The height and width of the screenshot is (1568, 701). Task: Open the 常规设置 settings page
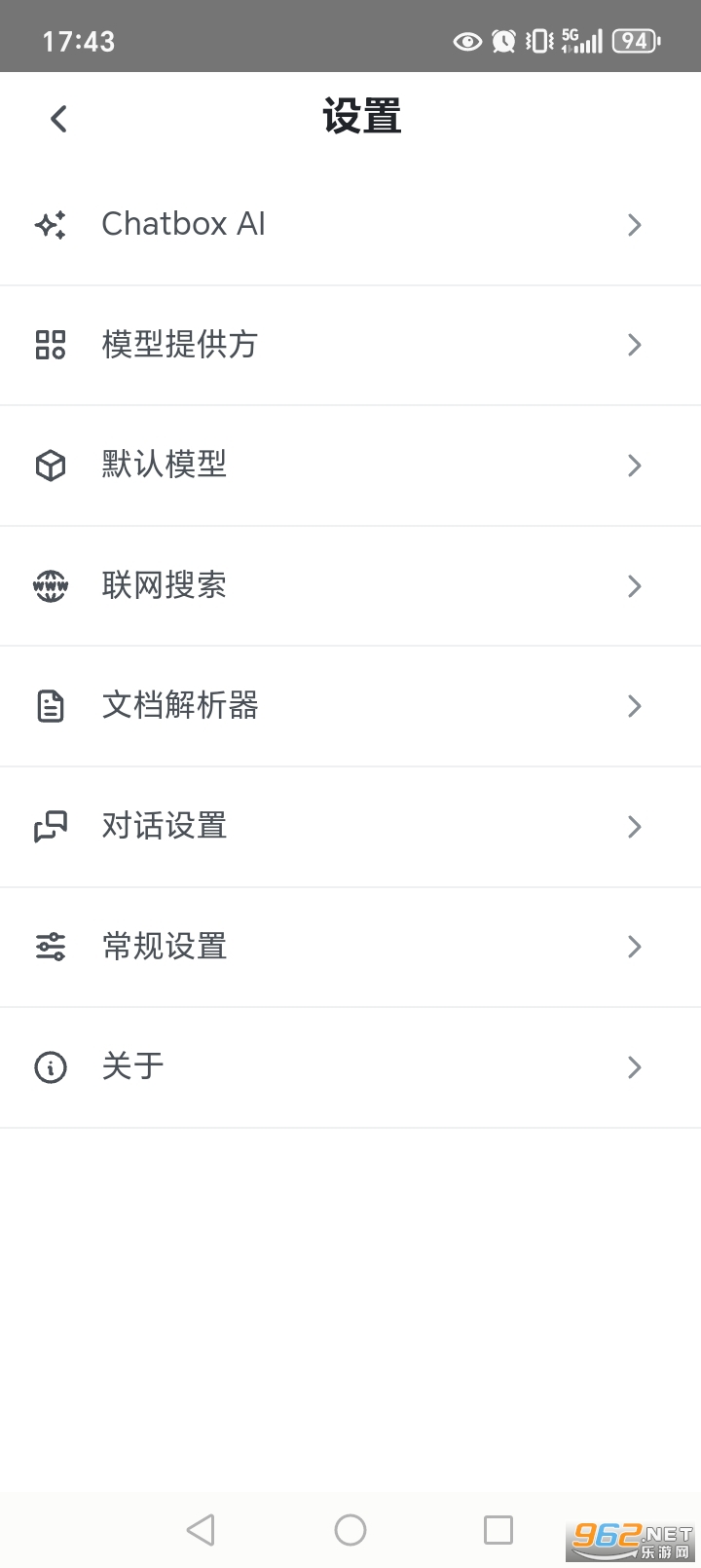tap(350, 947)
